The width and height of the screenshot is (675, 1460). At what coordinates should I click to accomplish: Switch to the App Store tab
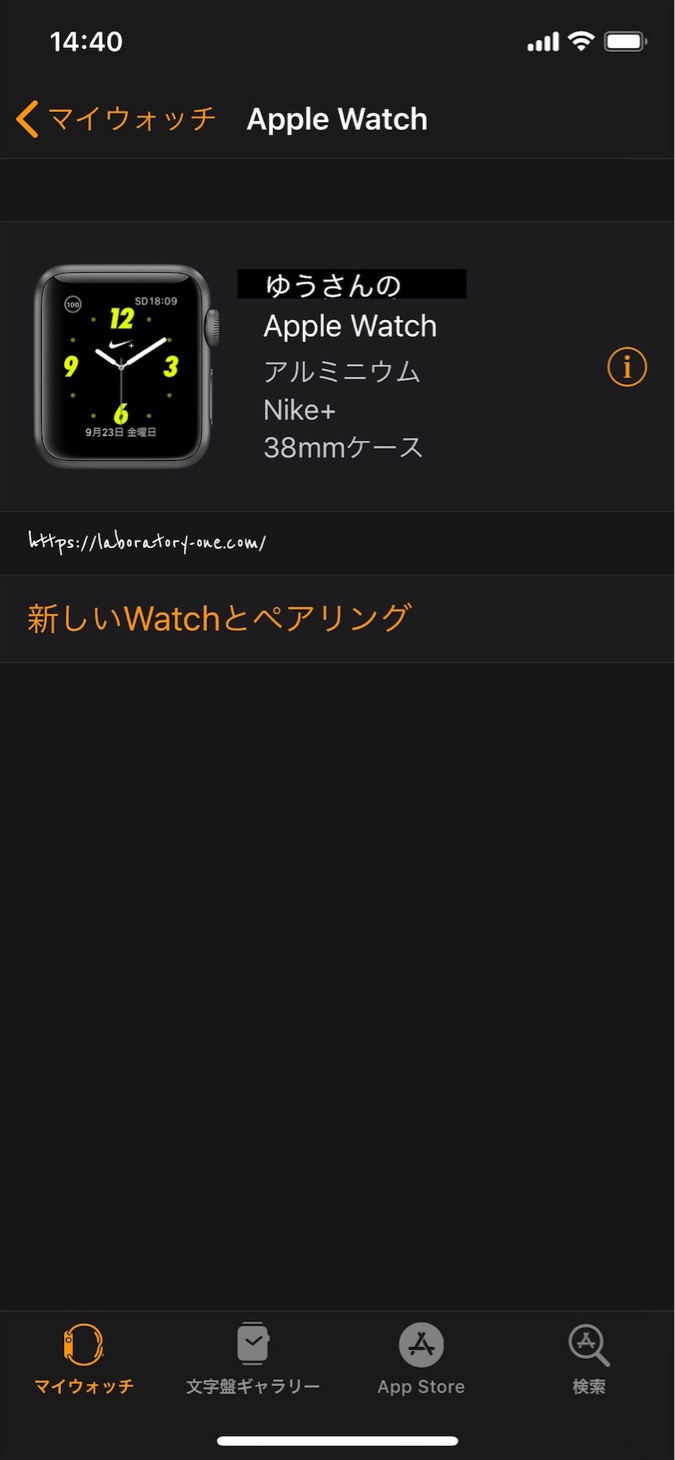tap(421, 1358)
